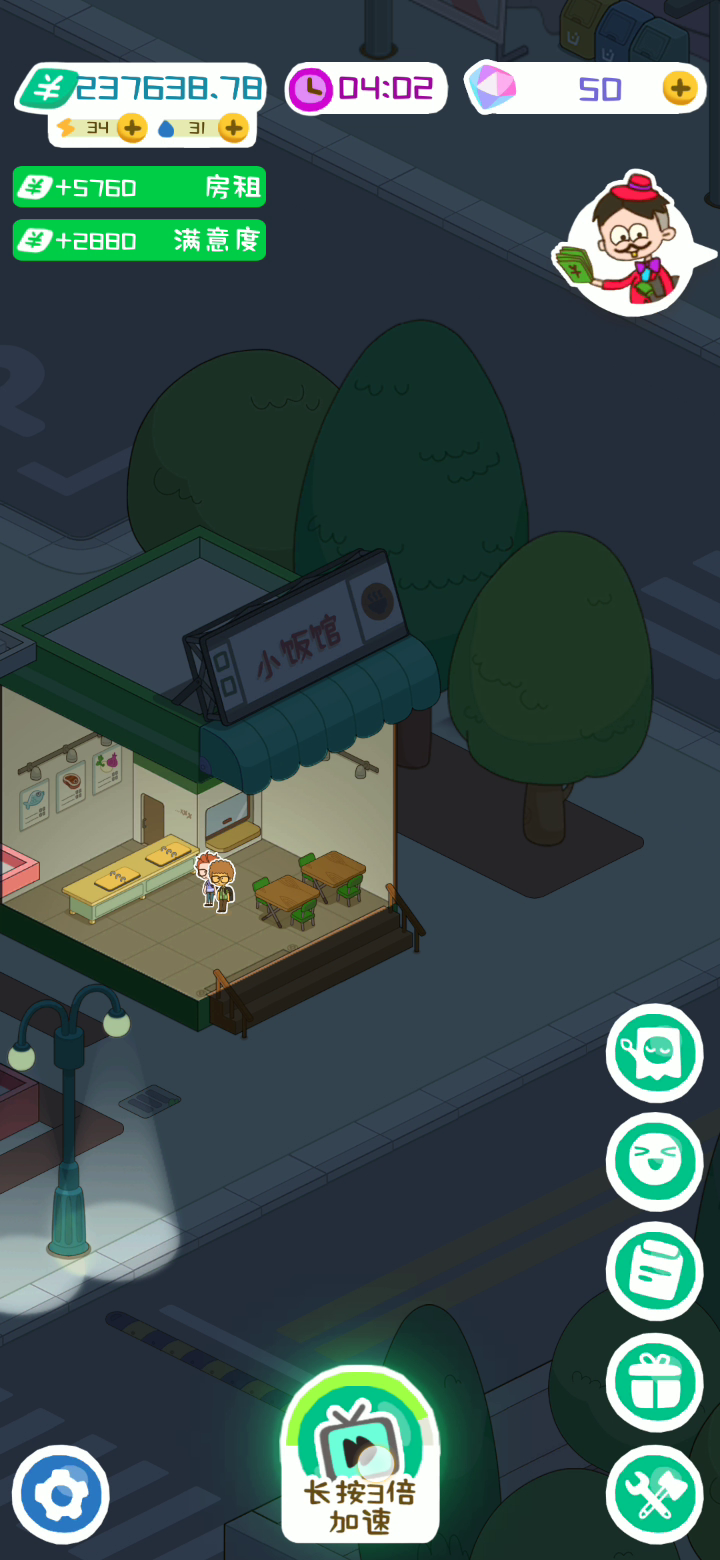720x1560 pixels.
Task: Open the gift box rewards
Action: (655, 1383)
